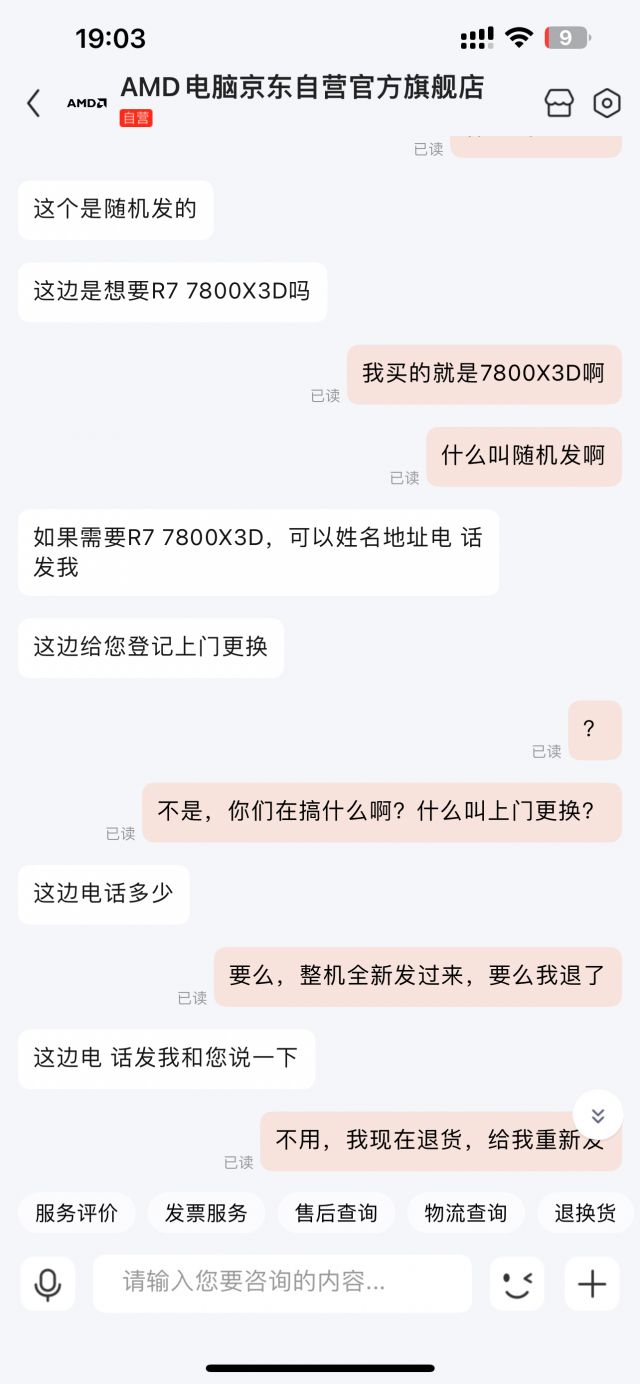
Task: Select the 服务评价 chip
Action: pyautogui.click(x=76, y=1213)
